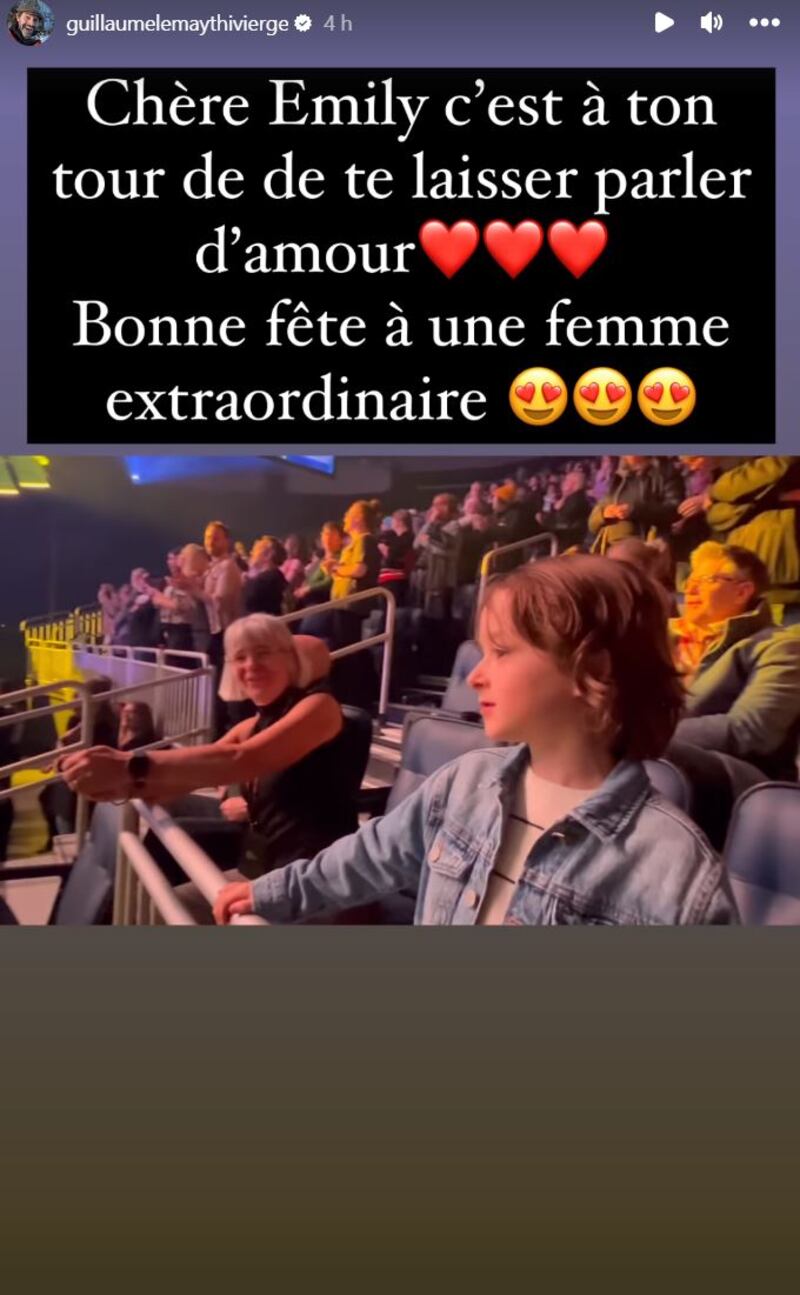Mute the story sound
800x1295 pixels.
tap(712, 22)
